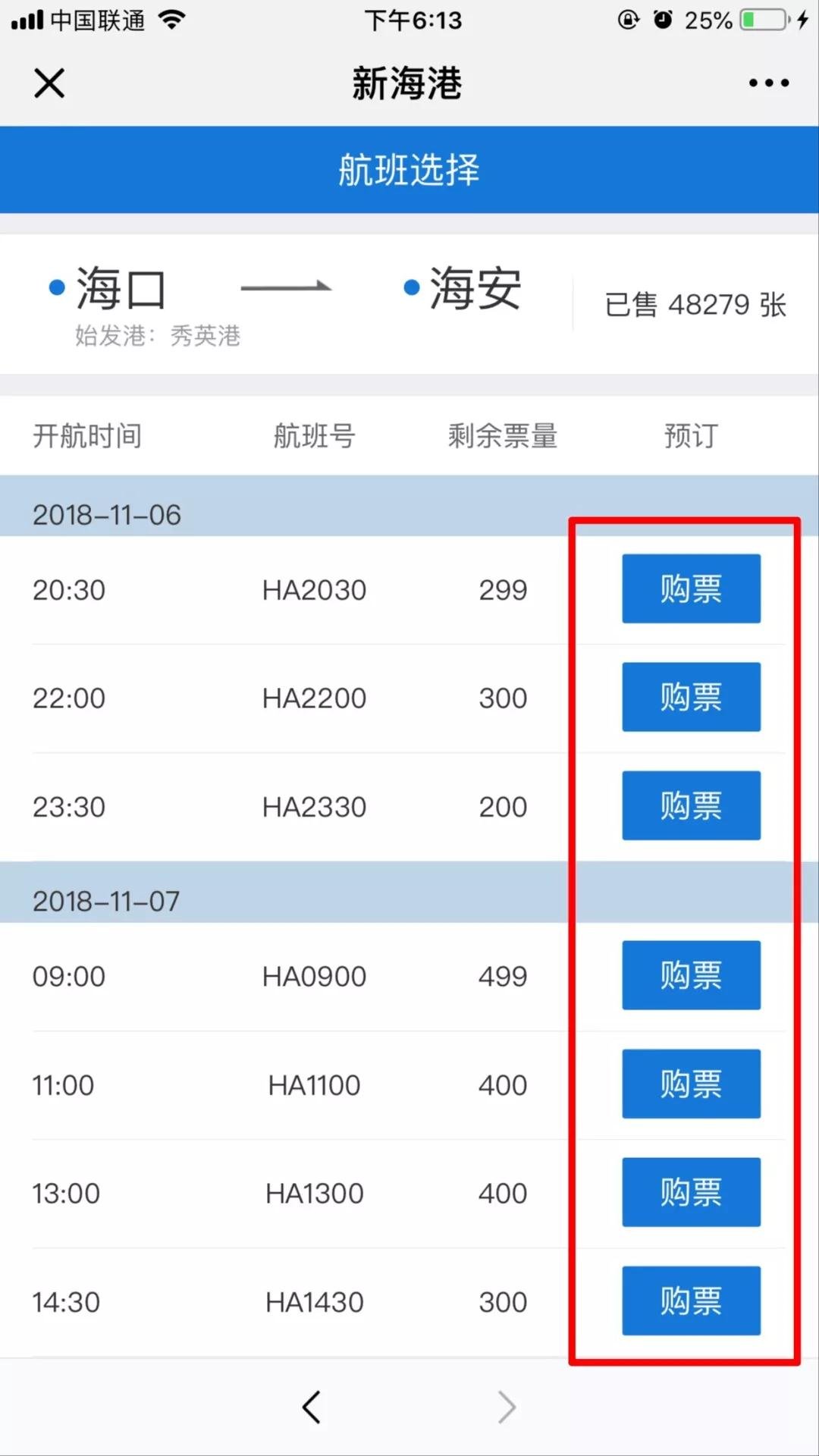Tap 购票 for the 14:30 HA1430 sailing
This screenshot has width=819, height=1456.
tap(691, 1301)
